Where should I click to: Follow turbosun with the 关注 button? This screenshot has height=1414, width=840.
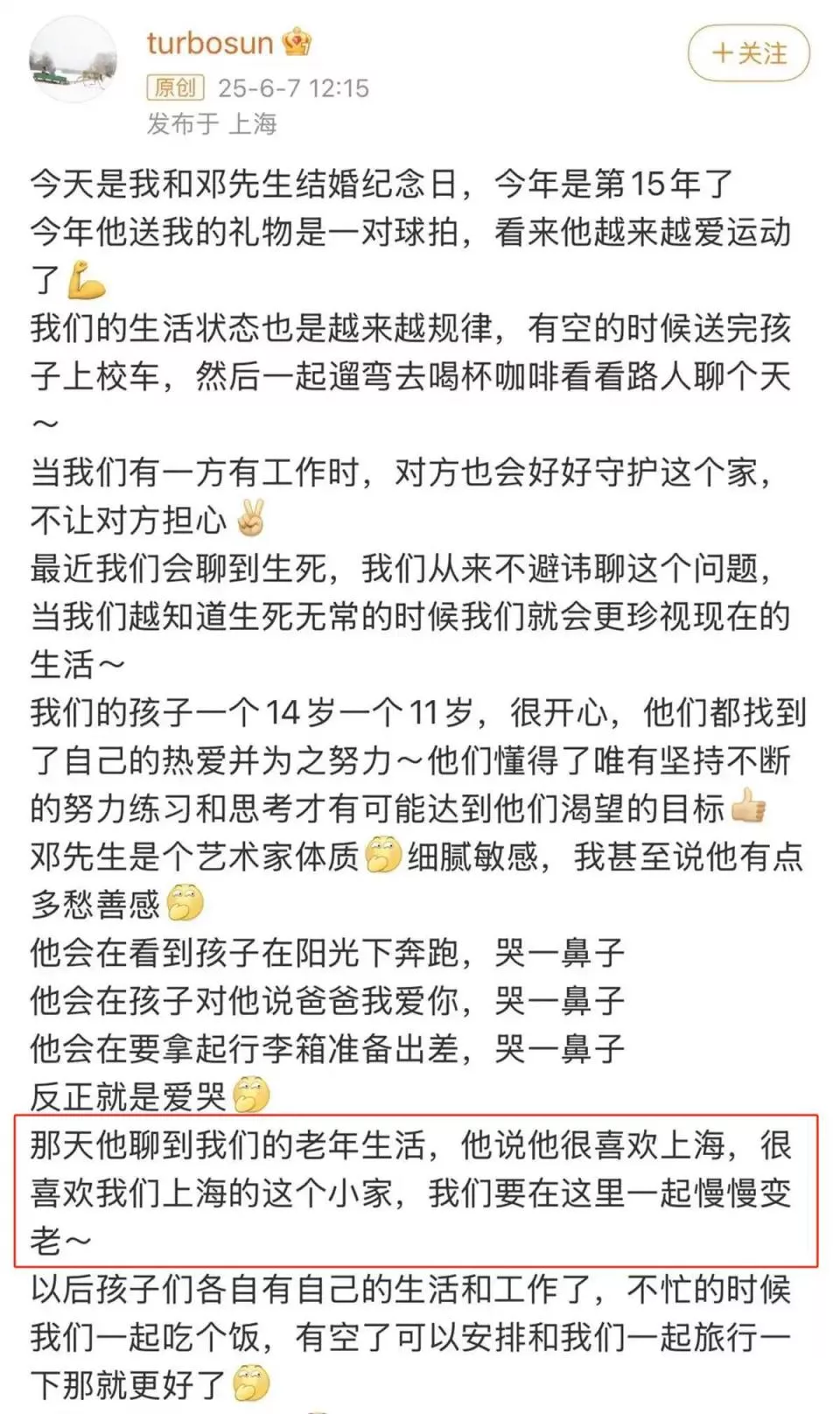coord(748,54)
